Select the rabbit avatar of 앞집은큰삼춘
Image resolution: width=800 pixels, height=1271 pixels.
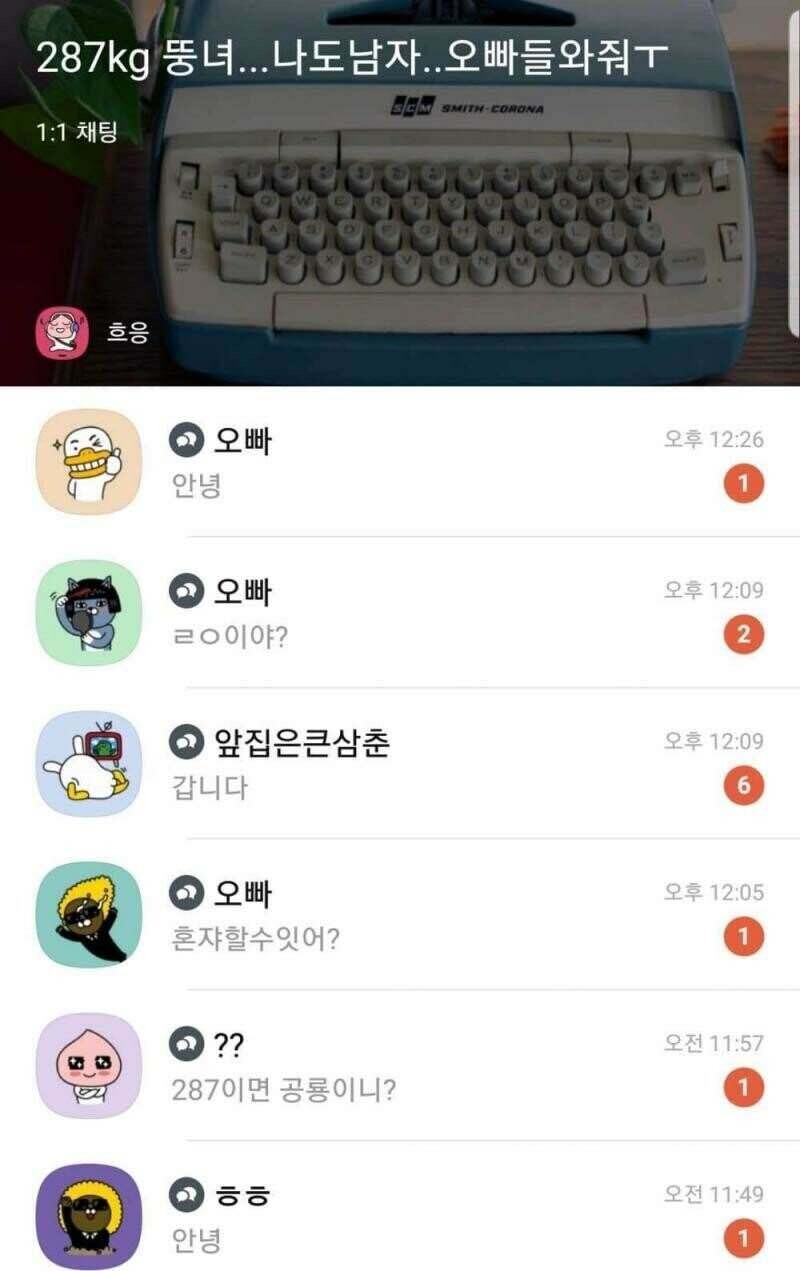click(x=88, y=761)
